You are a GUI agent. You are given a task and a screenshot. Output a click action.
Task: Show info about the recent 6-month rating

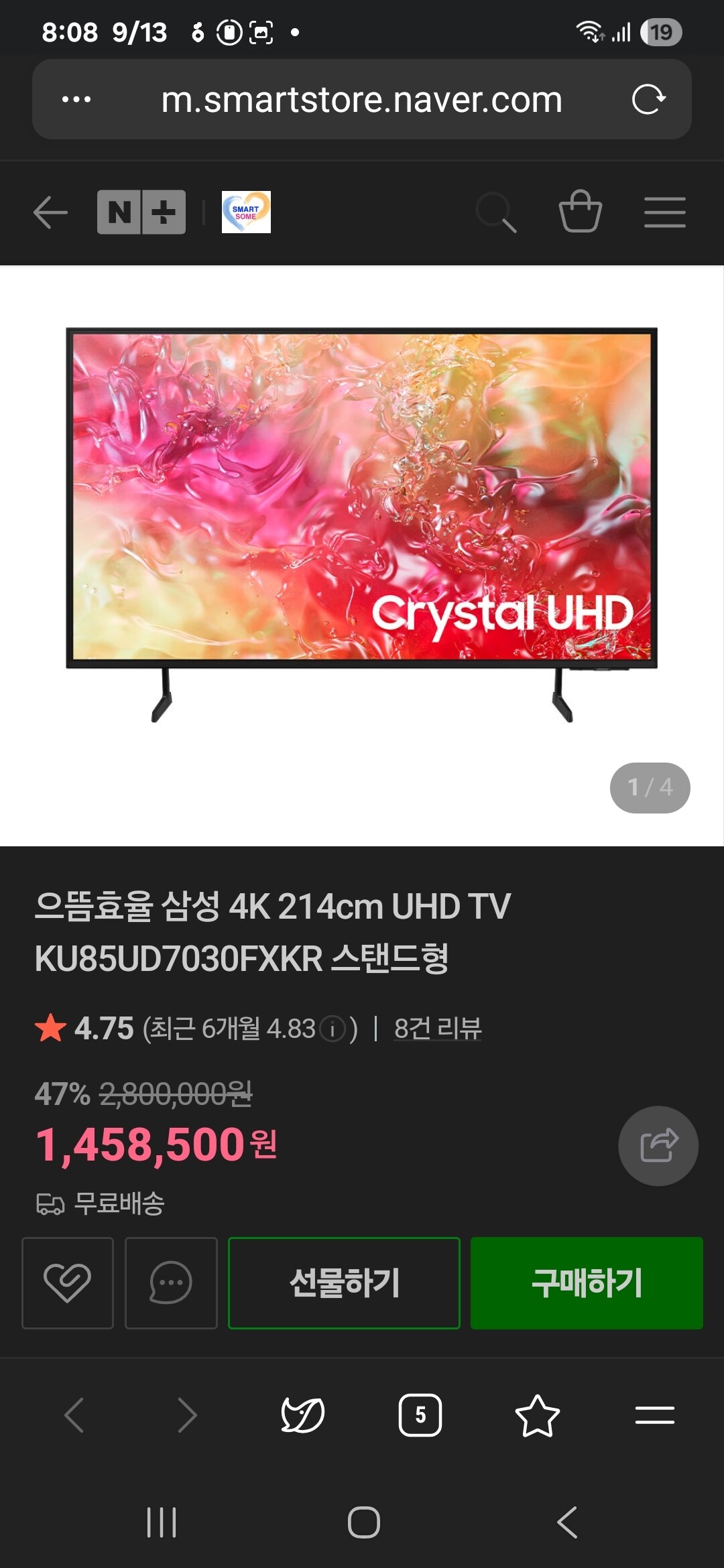[x=332, y=1029]
